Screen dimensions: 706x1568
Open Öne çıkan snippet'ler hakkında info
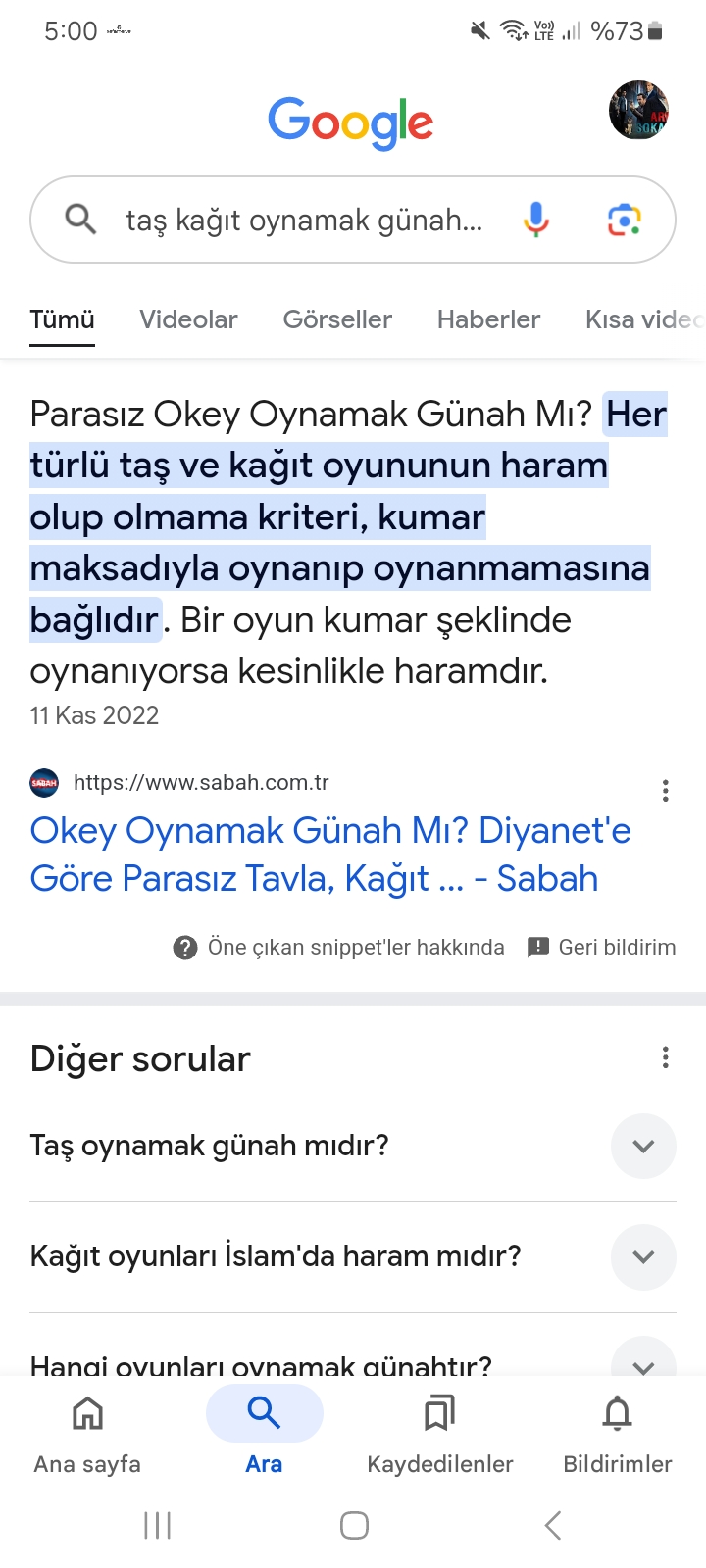tap(339, 947)
